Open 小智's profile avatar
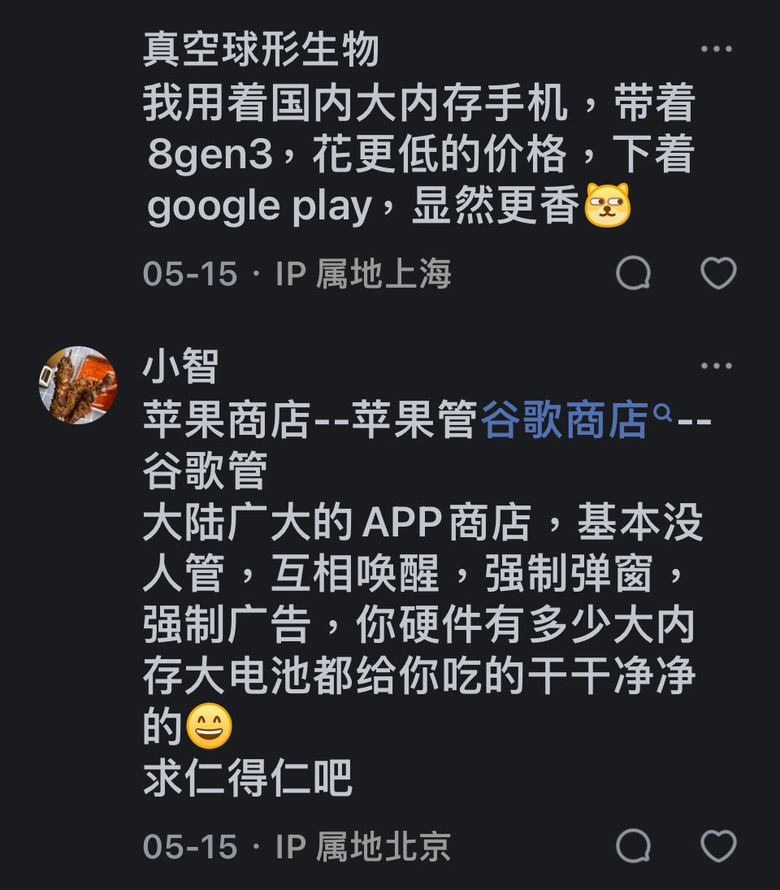 click(x=77, y=385)
